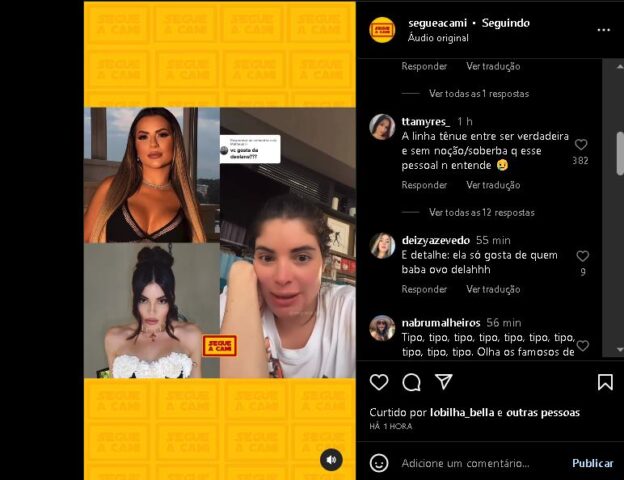The width and height of the screenshot is (624, 480).
Task: Open the post's three-dot options menu
Action: (x=603, y=30)
